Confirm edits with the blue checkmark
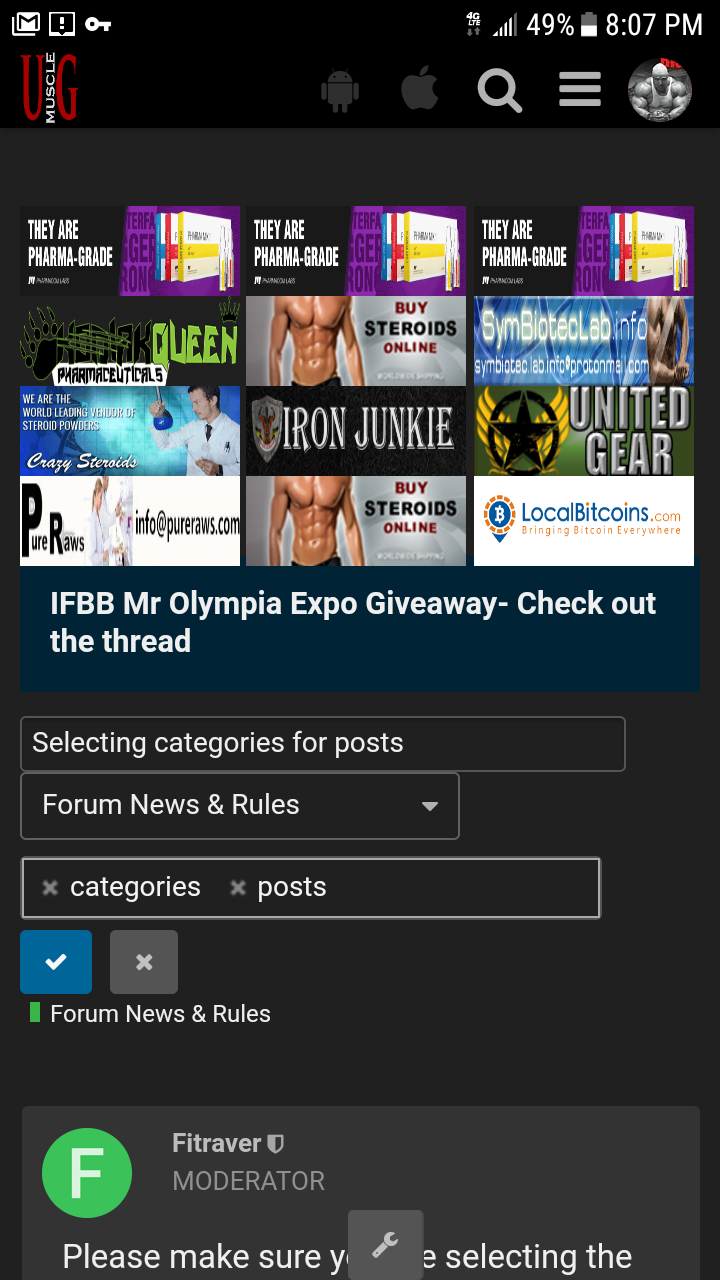 tap(56, 962)
